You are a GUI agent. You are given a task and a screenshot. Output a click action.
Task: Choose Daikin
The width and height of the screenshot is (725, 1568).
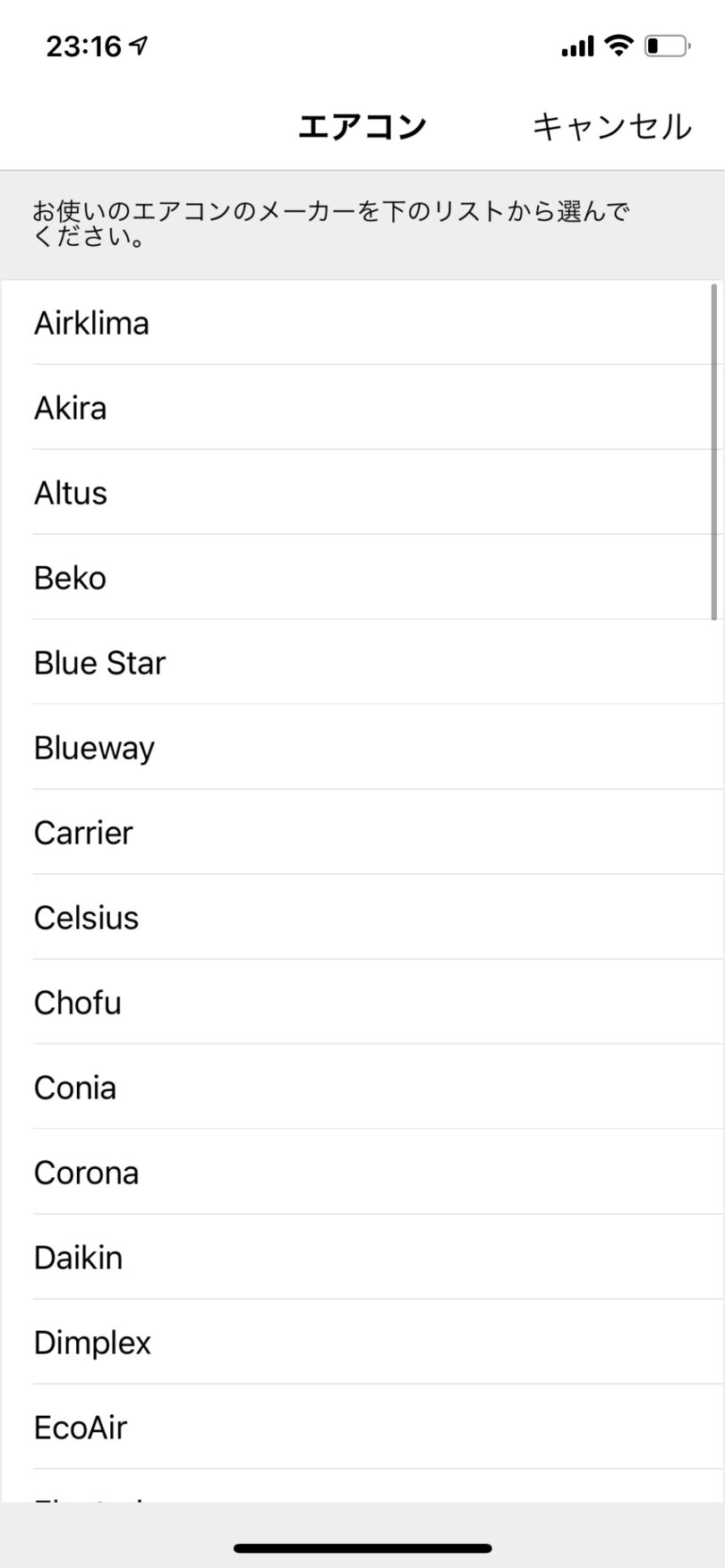point(362,1258)
